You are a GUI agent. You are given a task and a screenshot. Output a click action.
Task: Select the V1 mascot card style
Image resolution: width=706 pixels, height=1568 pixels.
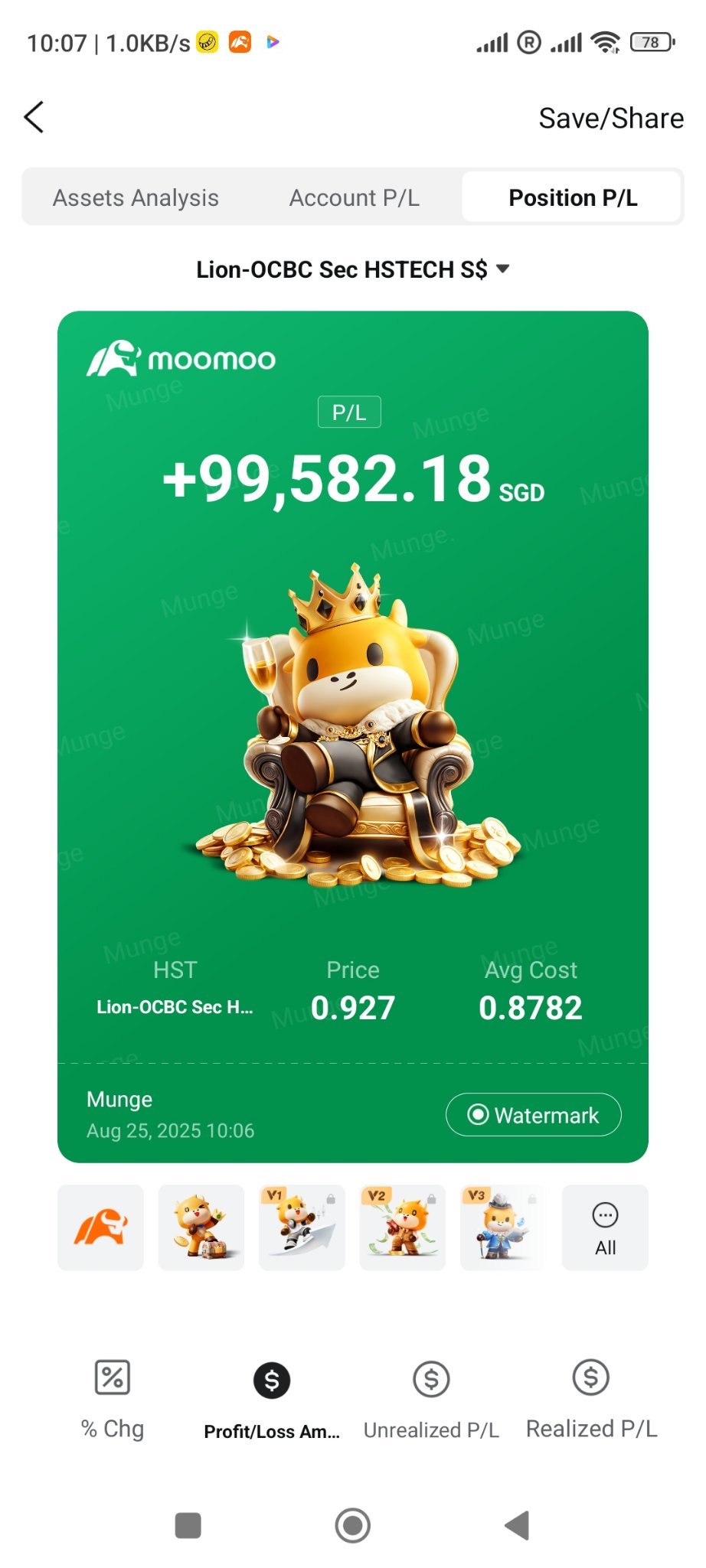tap(302, 1227)
